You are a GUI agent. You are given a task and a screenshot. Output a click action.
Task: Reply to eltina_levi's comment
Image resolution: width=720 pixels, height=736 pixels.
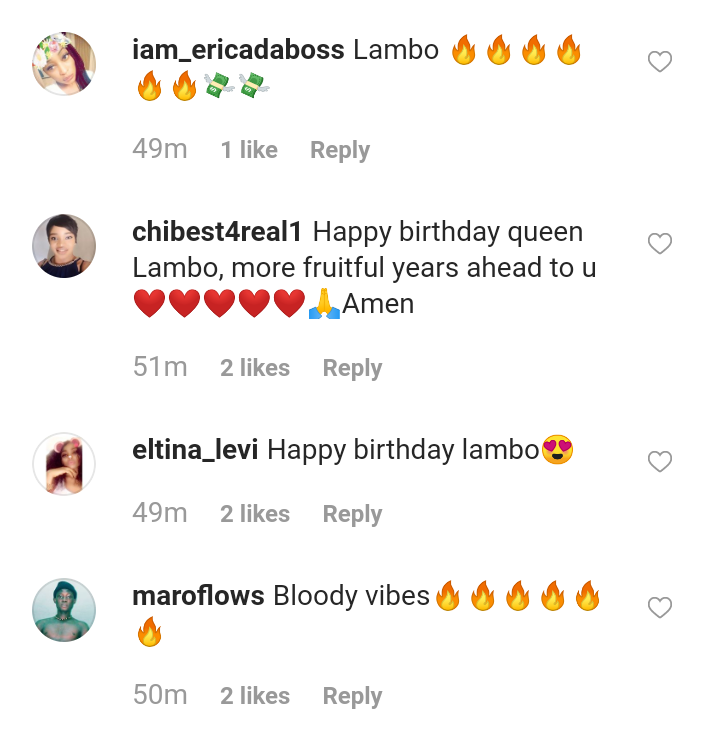point(352,514)
